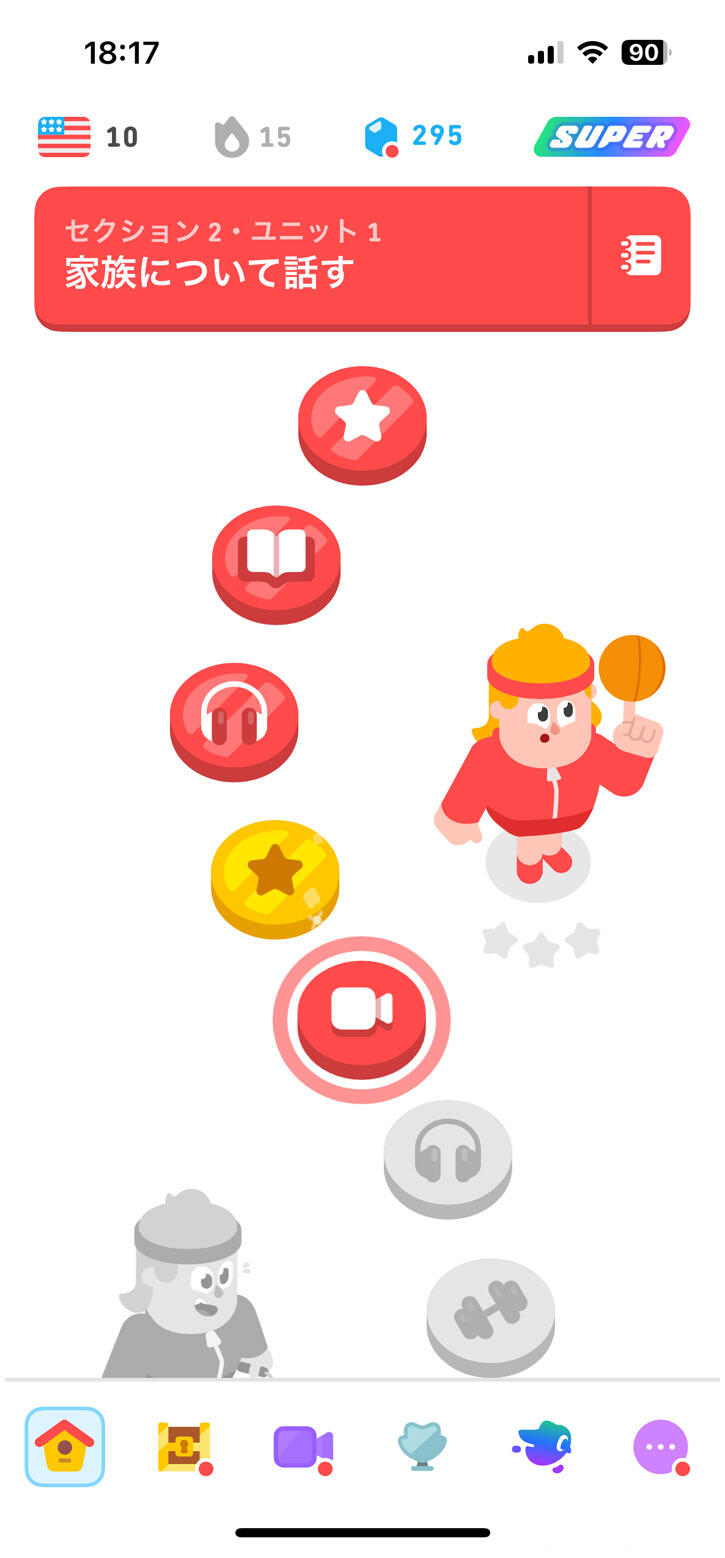Open the red book story lesson

(276, 560)
